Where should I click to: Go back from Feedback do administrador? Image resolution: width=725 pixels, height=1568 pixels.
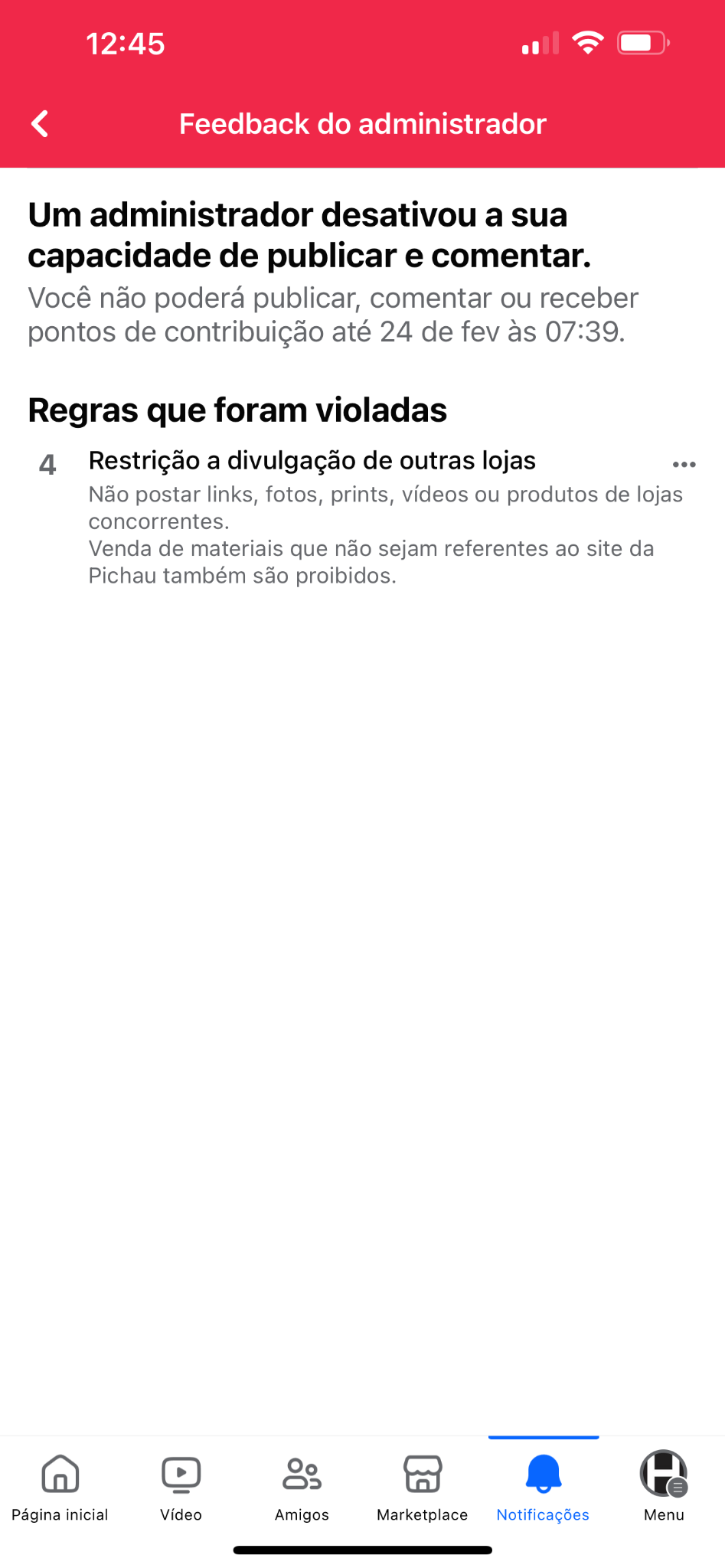click(x=40, y=123)
